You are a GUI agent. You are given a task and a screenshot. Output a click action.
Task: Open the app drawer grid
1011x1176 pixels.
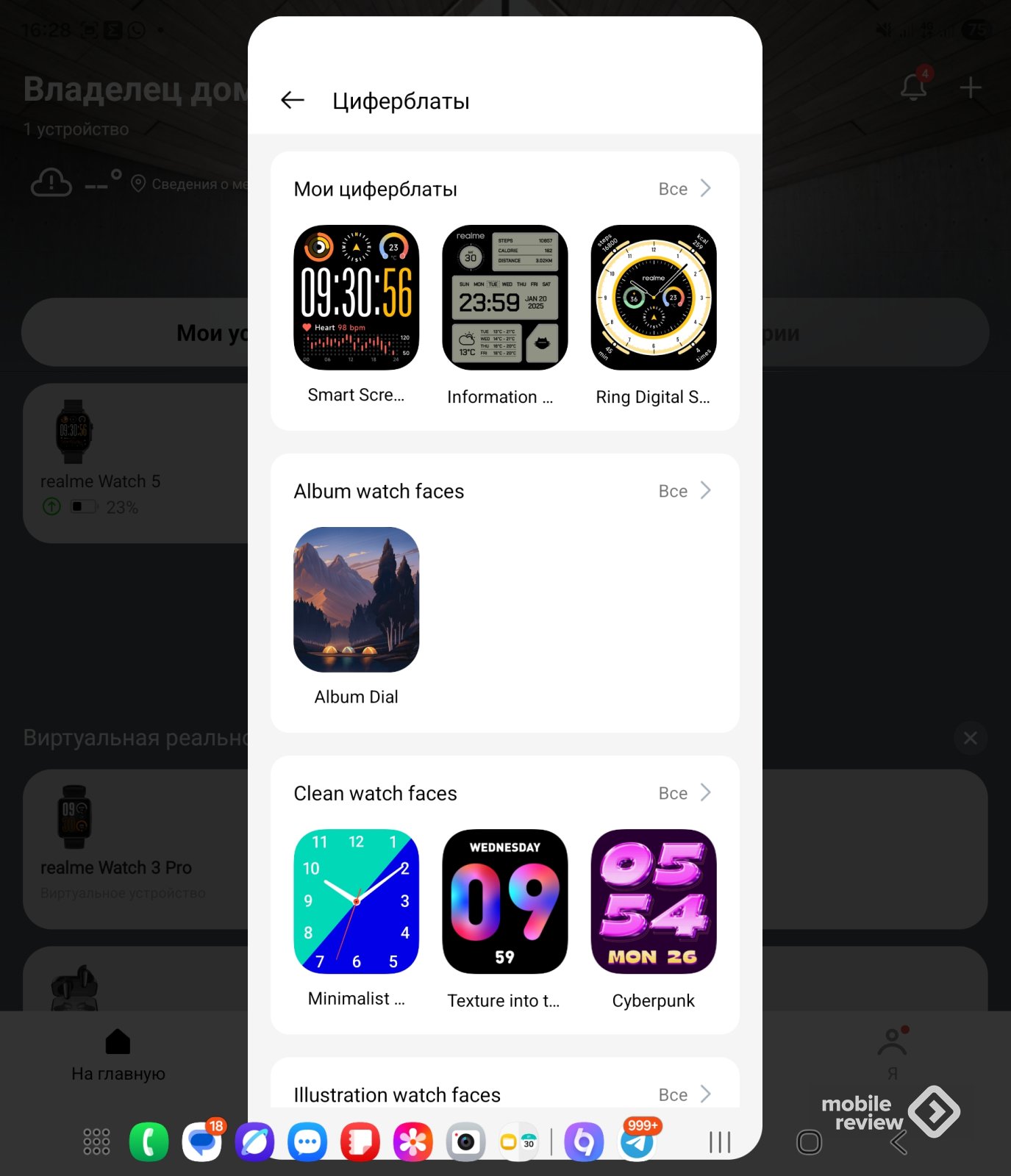tap(96, 1142)
